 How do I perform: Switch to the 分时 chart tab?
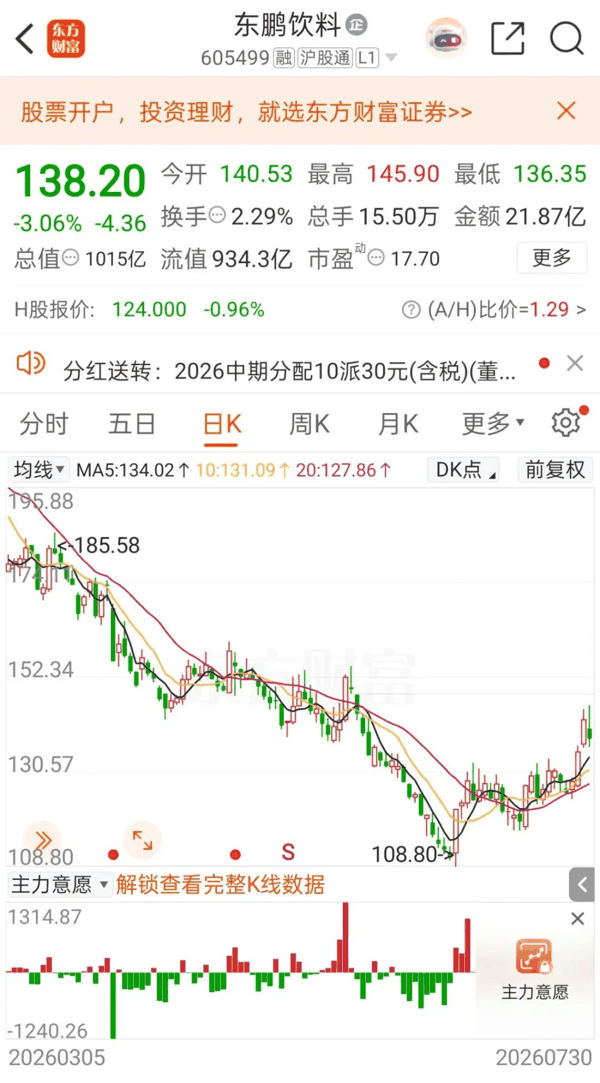pos(44,423)
